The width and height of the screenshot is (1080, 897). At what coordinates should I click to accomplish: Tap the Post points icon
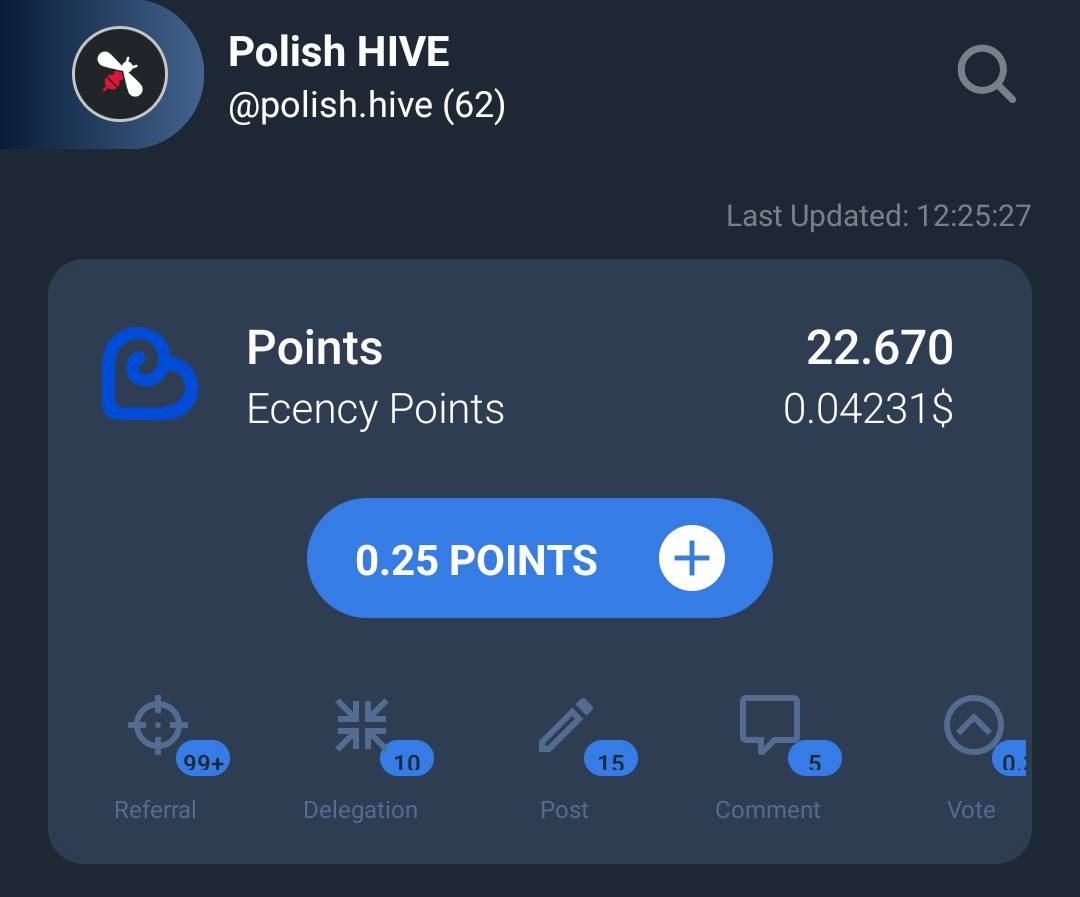pos(566,727)
